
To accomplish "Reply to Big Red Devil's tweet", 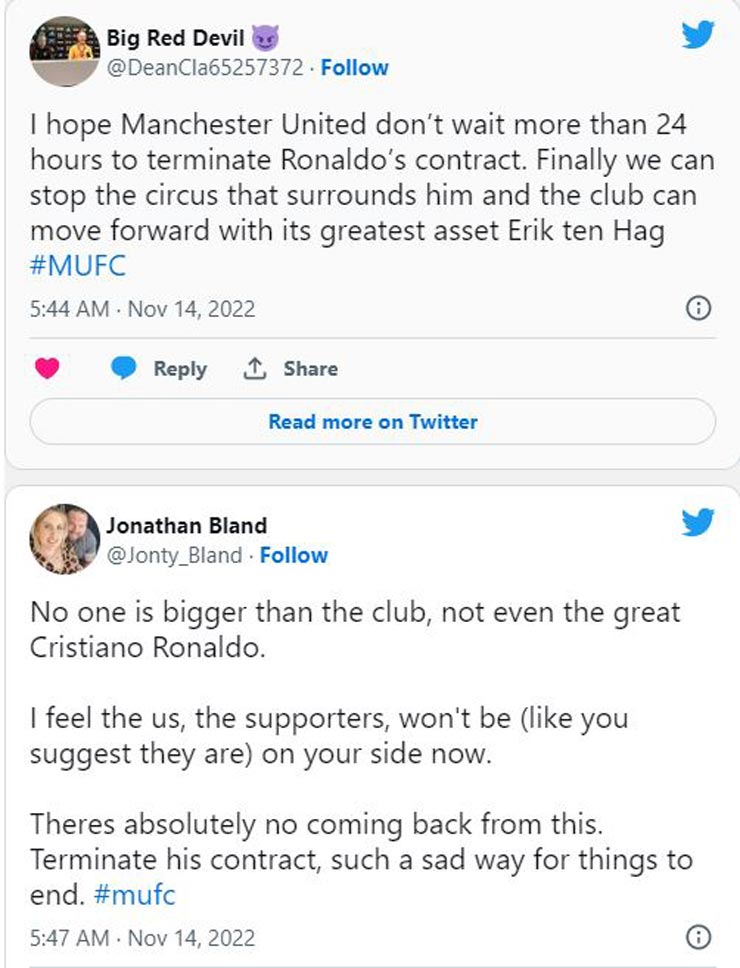I will tap(159, 368).
